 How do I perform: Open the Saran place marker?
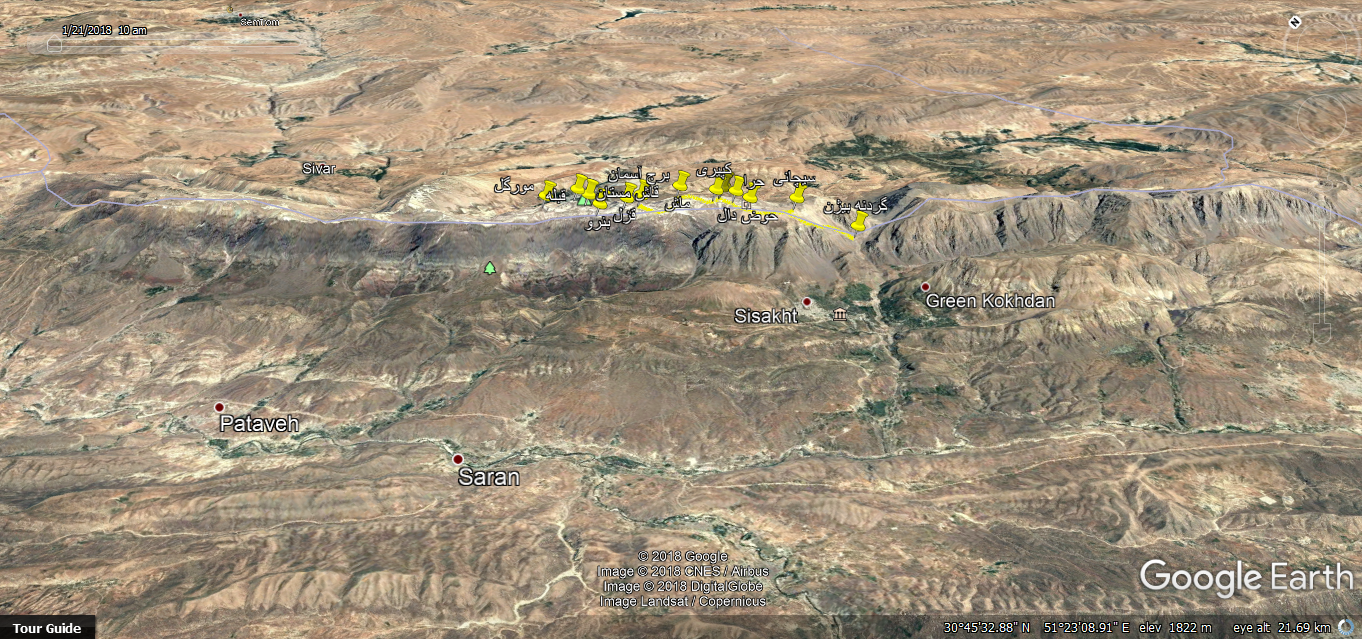458,460
